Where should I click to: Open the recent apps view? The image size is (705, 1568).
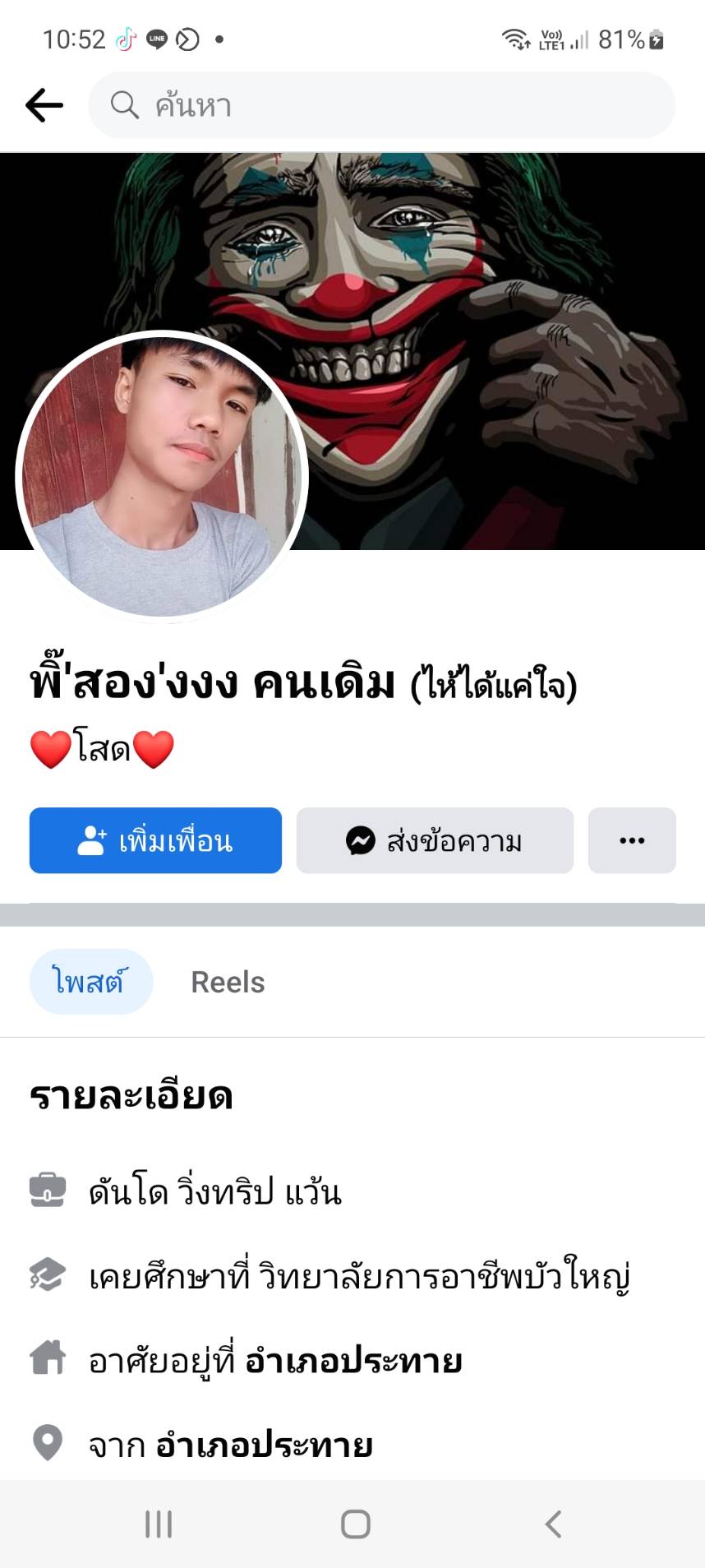coord(159,1524)
